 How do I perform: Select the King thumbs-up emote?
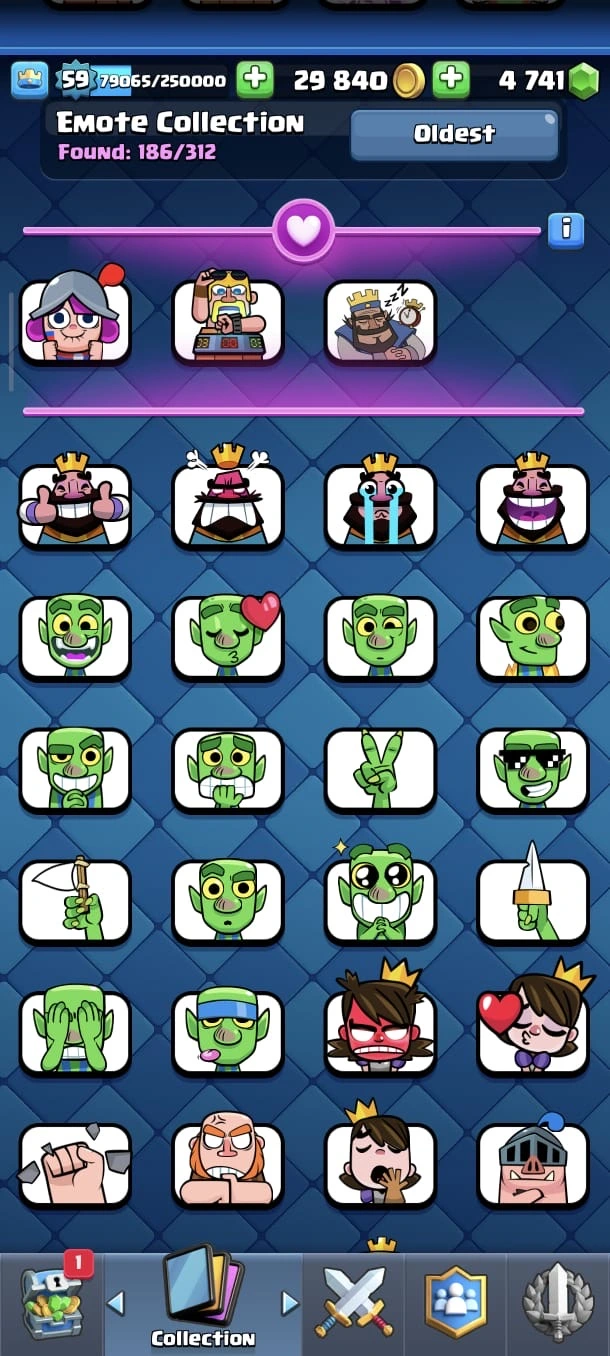click(75, 506)
